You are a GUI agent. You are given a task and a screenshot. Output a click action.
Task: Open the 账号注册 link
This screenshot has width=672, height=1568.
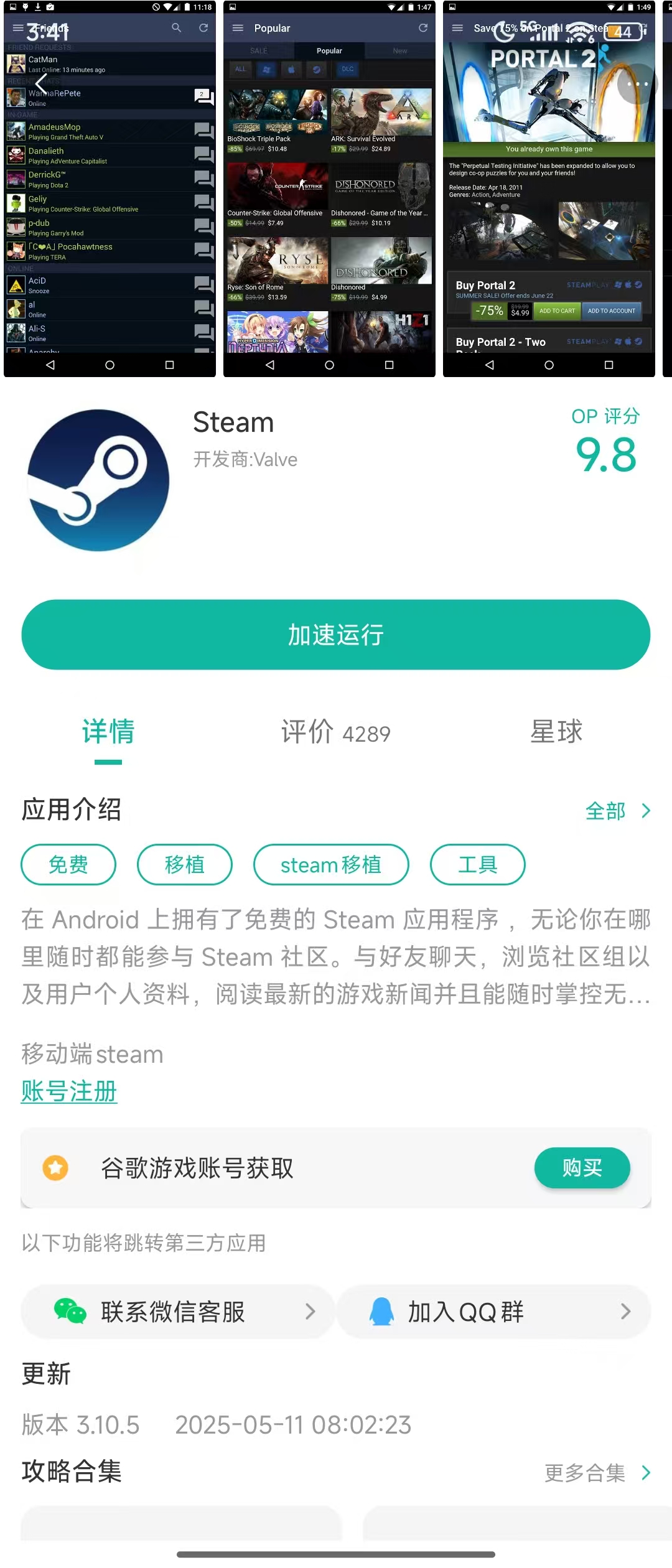click(x=69, y=1091)
